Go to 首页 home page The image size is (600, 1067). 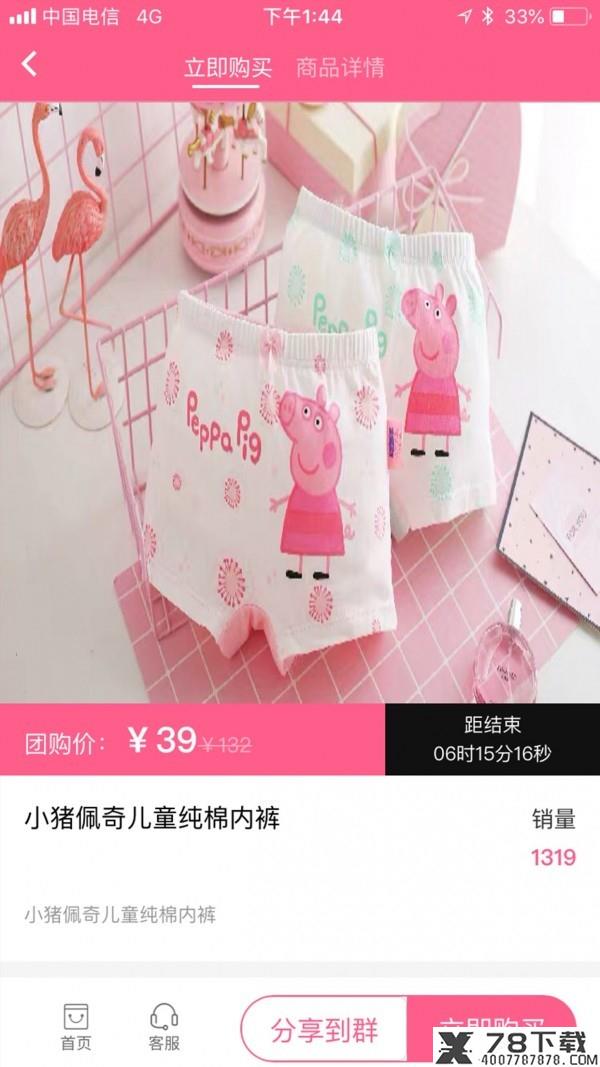coord(76,1027)
